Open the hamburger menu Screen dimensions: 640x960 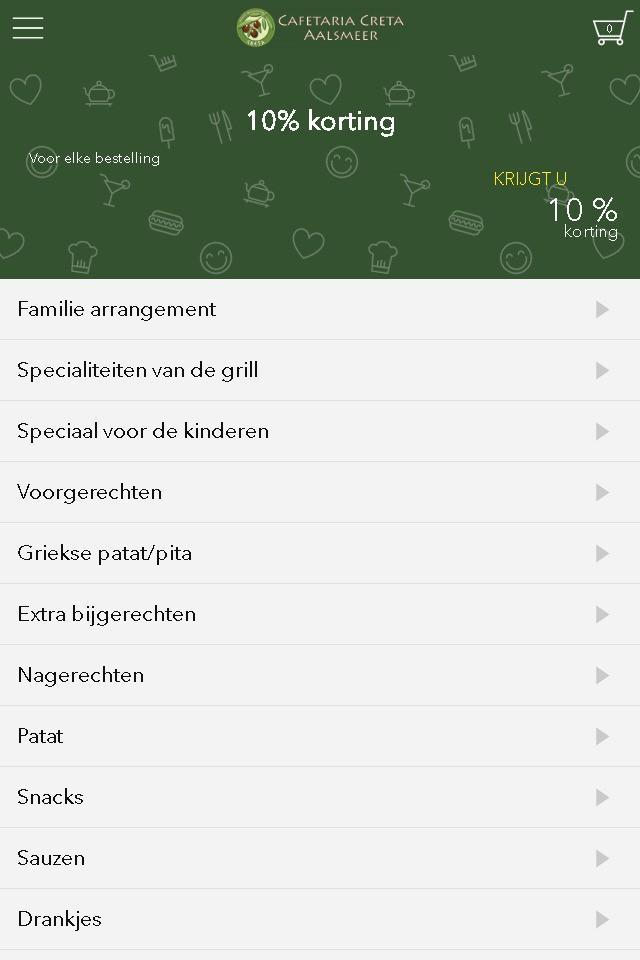click(28, 28)
